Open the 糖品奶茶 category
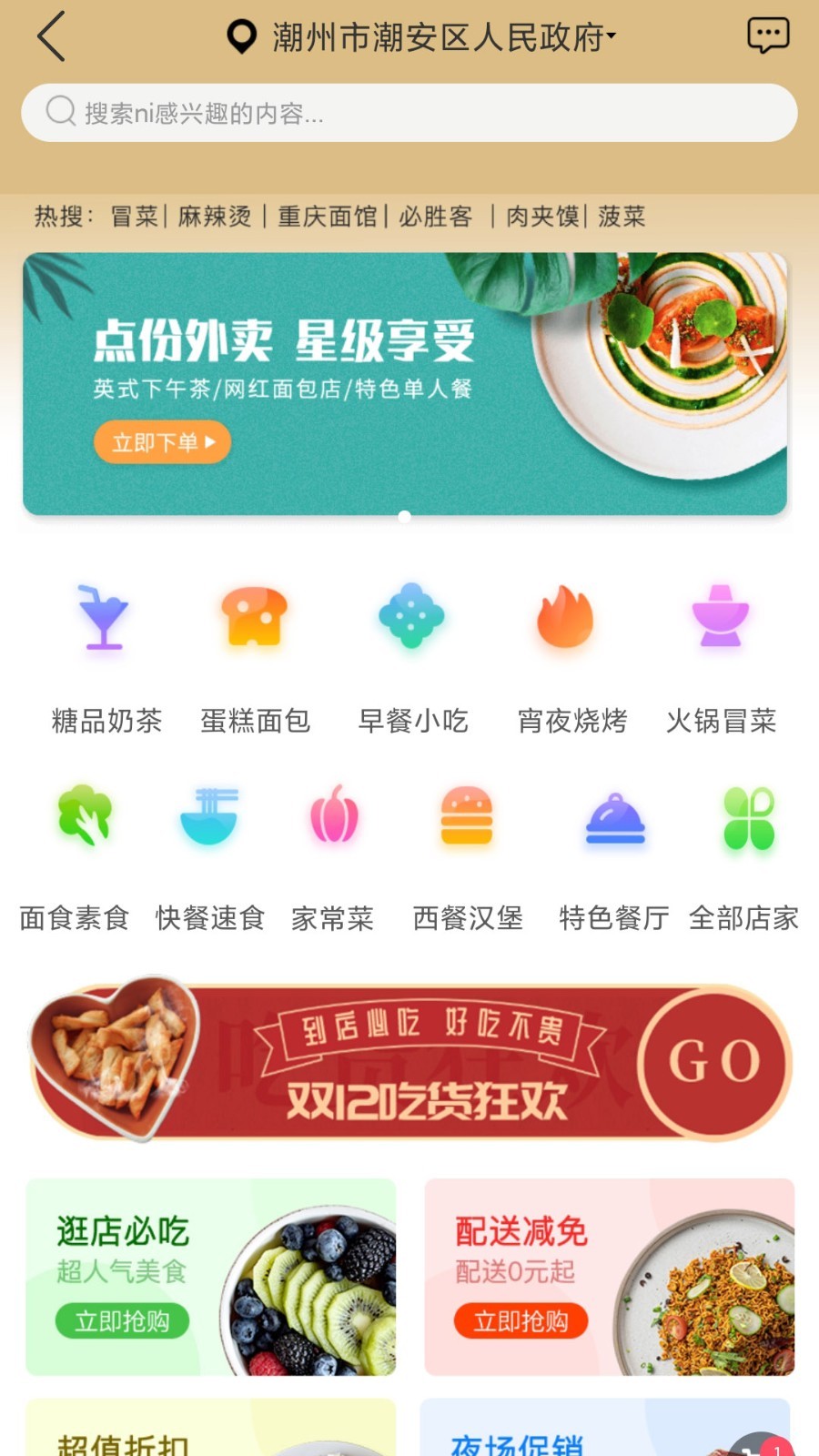This screenshot has height=1456, width=819. click(106, 655)
